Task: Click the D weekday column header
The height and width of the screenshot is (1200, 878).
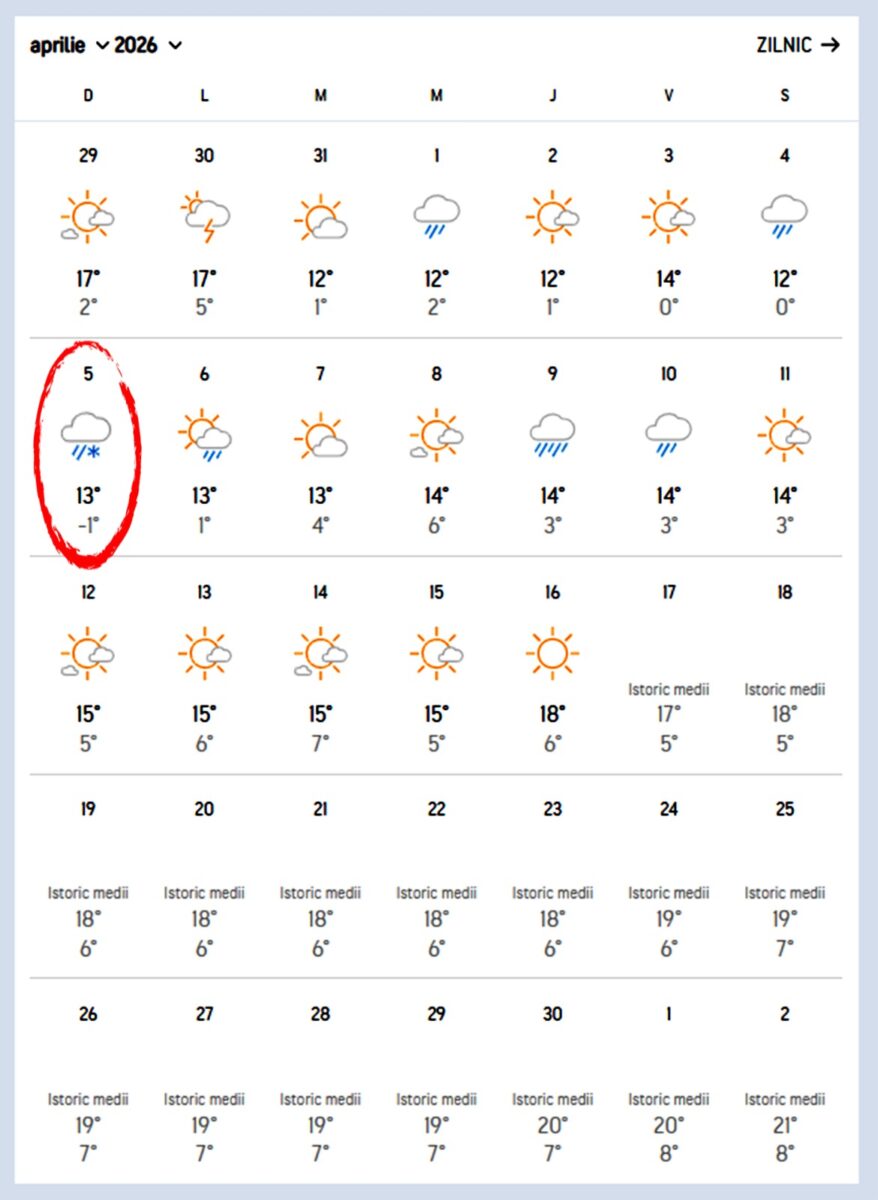Action: coord(88,95)
